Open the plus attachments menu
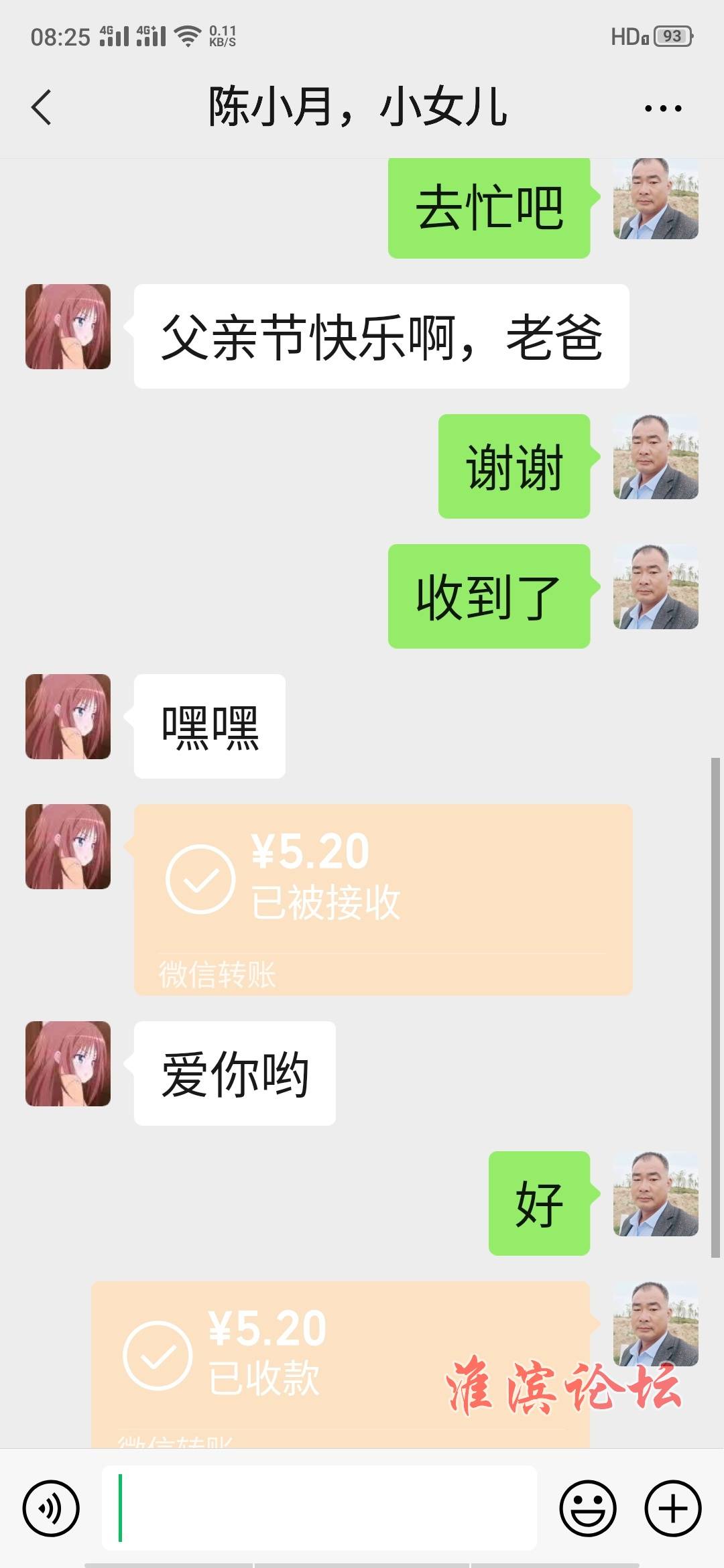The width and height of the screenshot is (724, 1568). (x=672, y=1508)
